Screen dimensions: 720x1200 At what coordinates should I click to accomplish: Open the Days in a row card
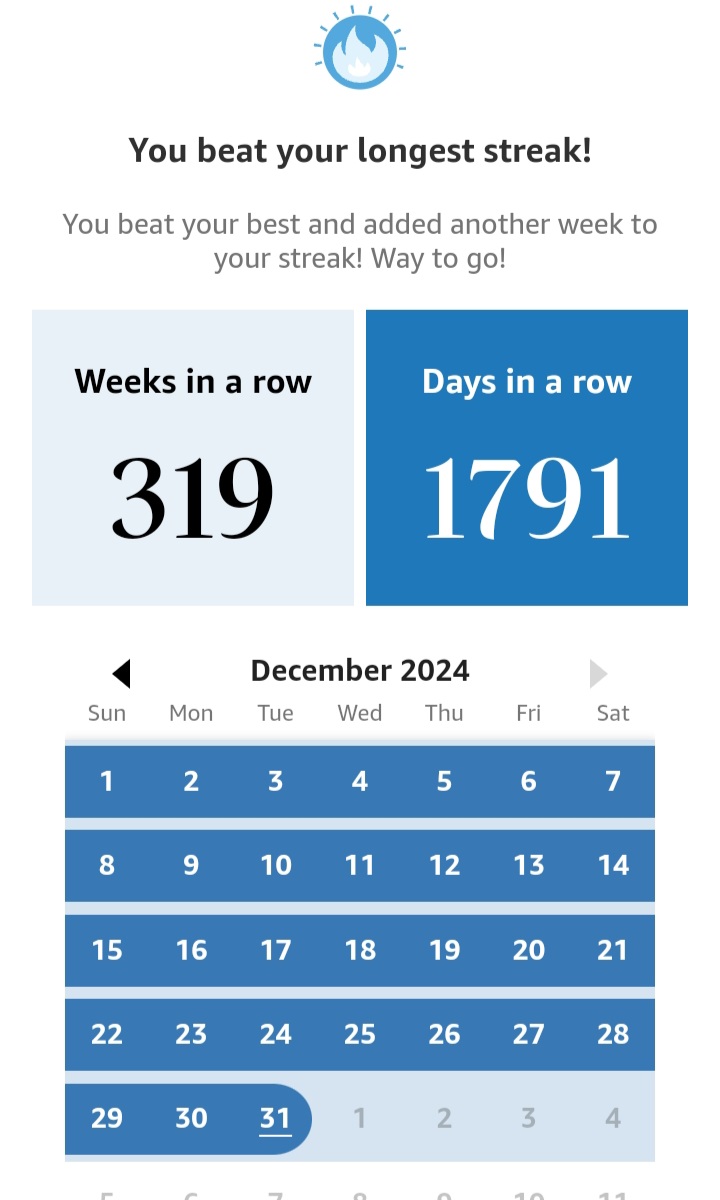click(527, 458)
